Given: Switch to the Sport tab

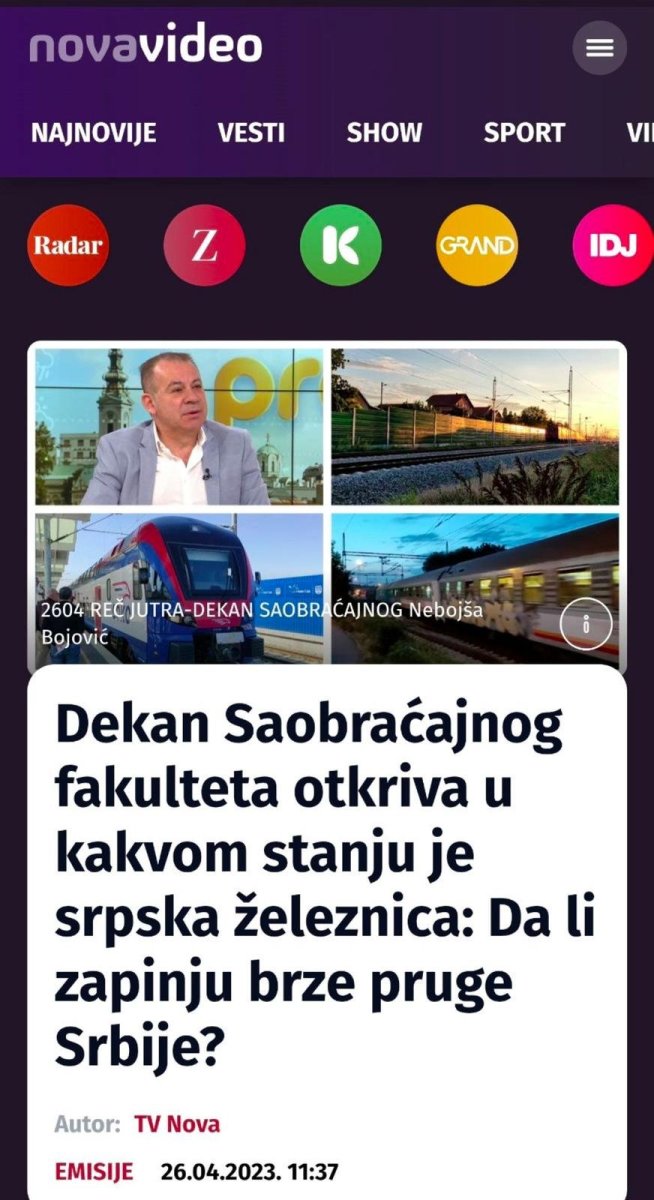Looking at the screenshot, I should pyautogui.click(x=524, y=133).
